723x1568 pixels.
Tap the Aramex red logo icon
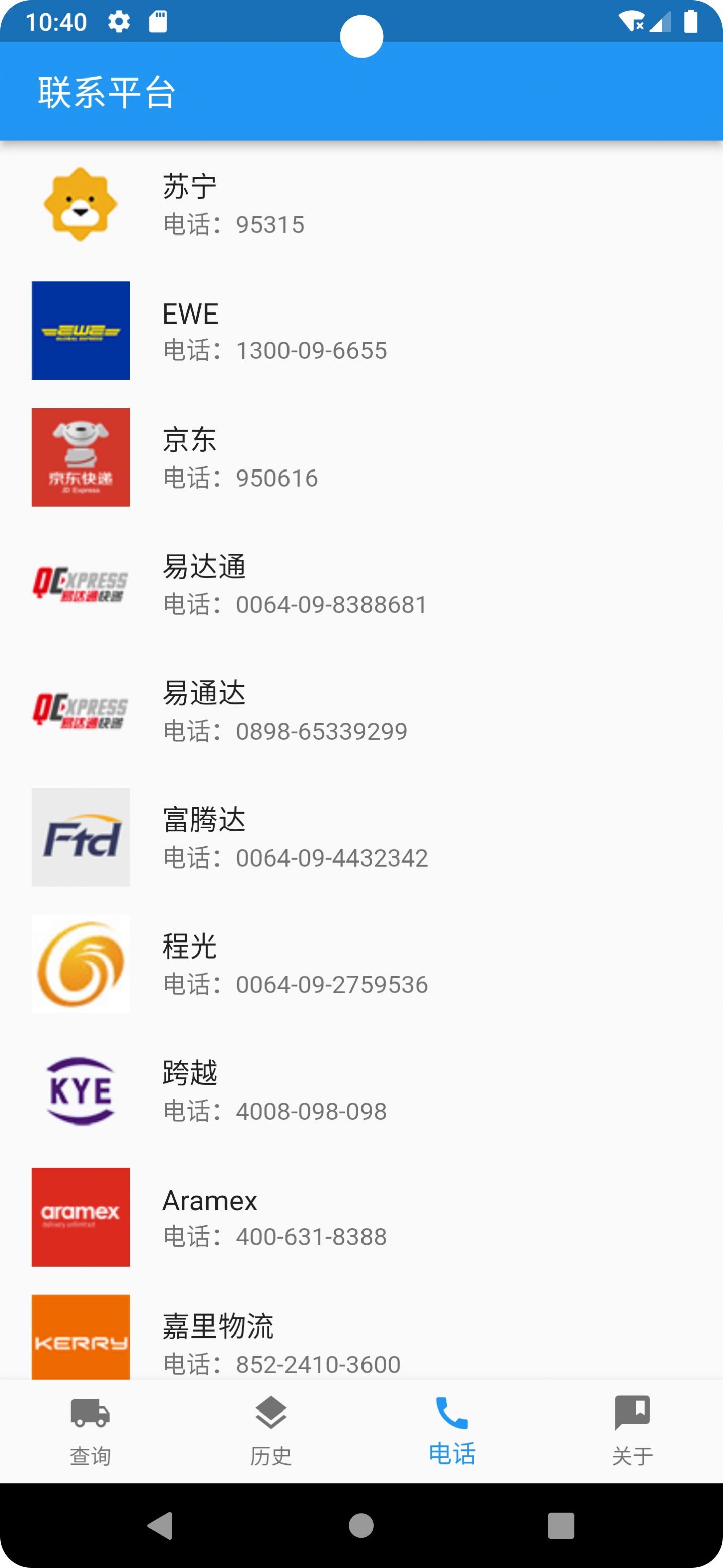tap(80, 1217)
